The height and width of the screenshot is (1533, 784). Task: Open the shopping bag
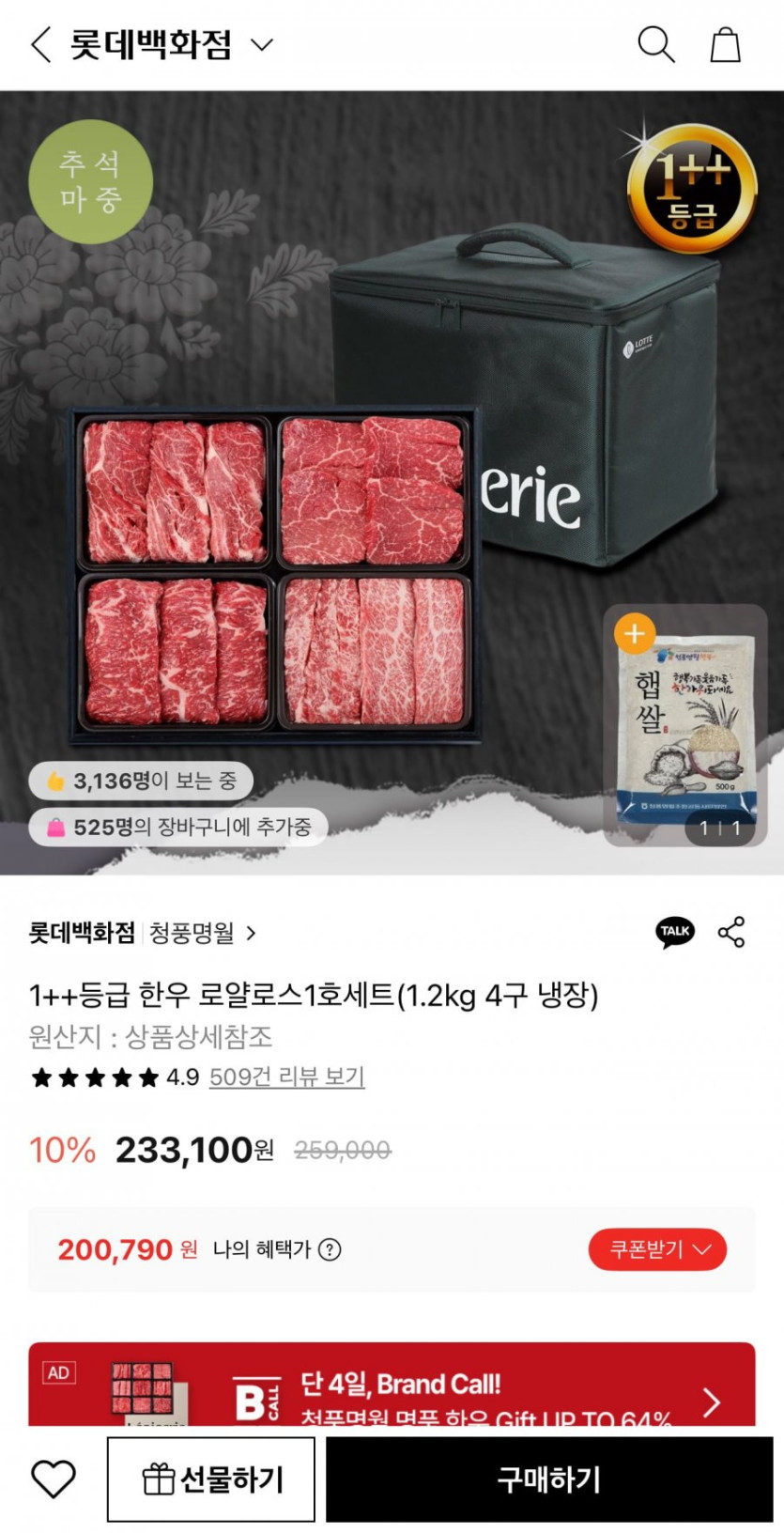725,44
